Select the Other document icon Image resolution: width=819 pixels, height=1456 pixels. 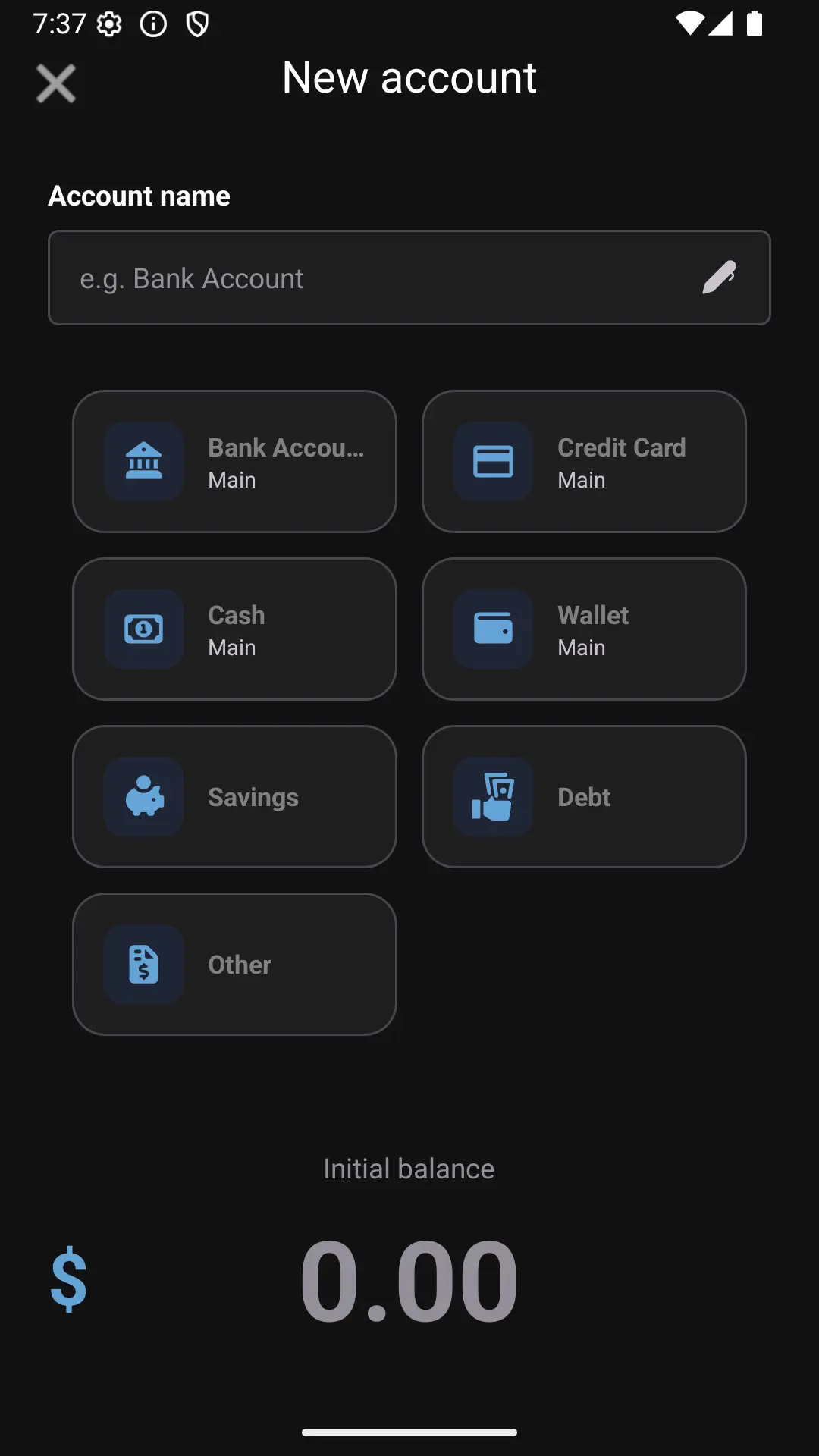pyautogui.click(x=144, y=964)
